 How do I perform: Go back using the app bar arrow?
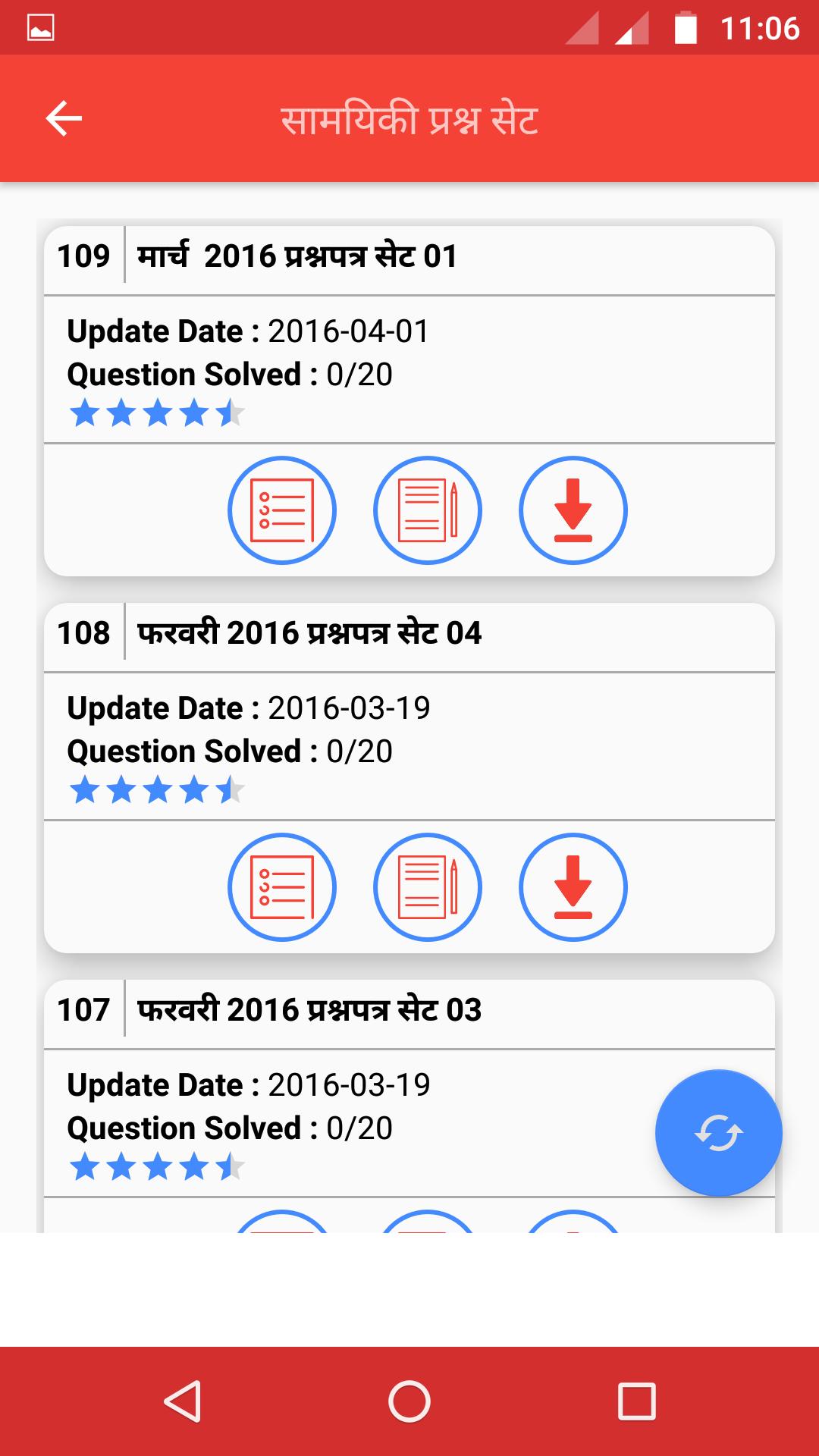point(64,119)
